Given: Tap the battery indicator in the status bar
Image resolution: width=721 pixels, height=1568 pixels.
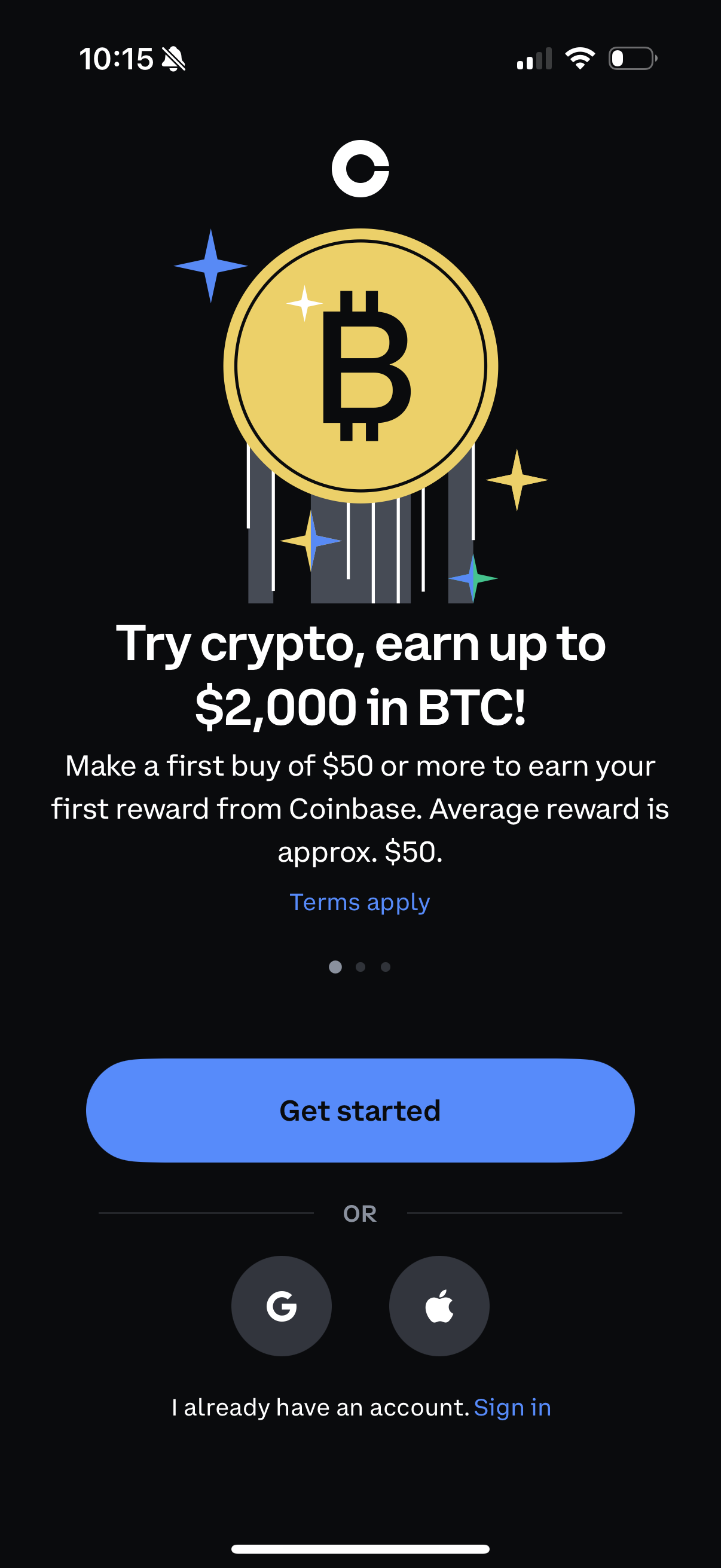Looking at the screenshot, I should (630, 58).
